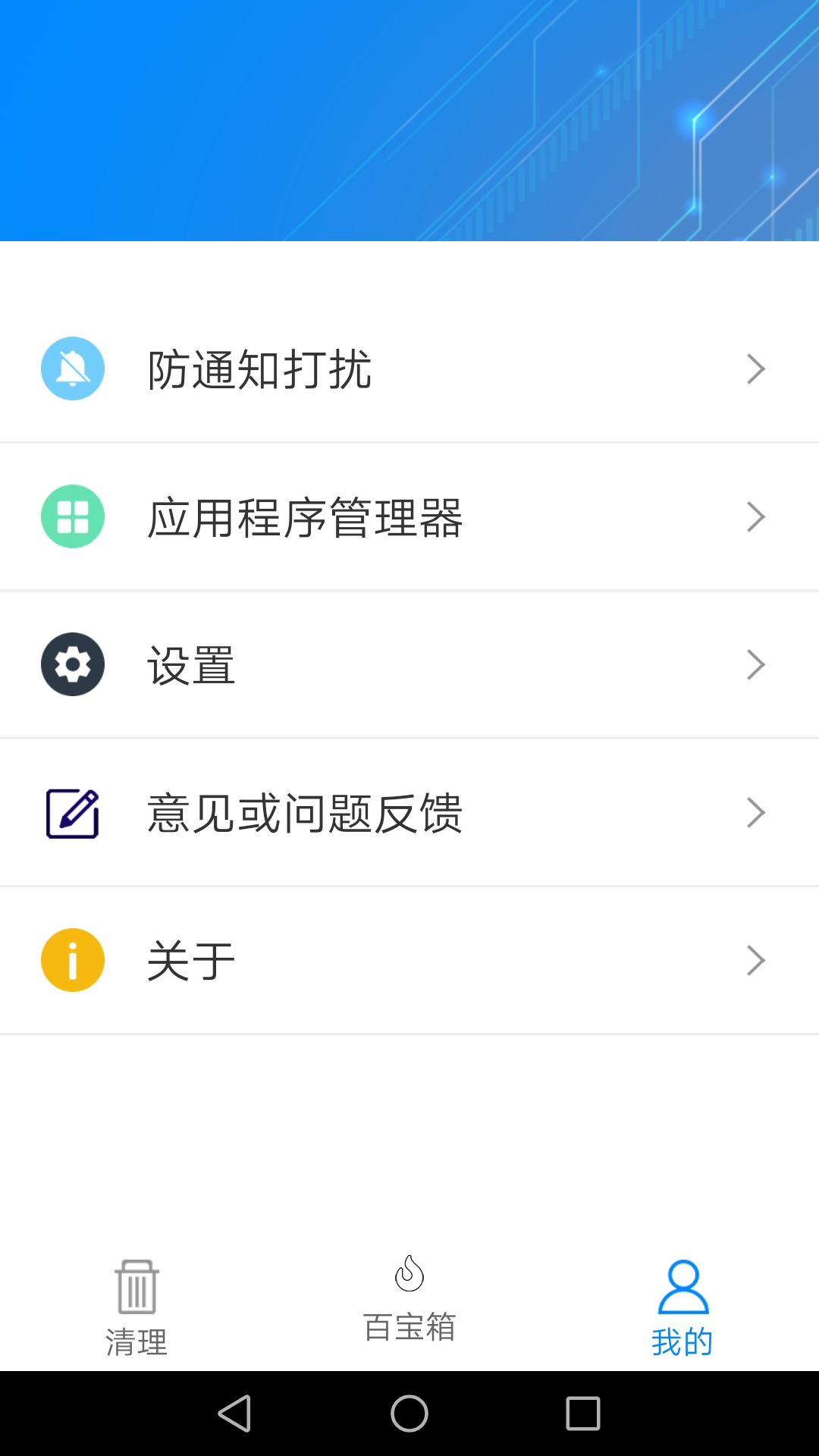Select the person icon above 我的
819x1456 pixels.
[x=682, y=1285]
